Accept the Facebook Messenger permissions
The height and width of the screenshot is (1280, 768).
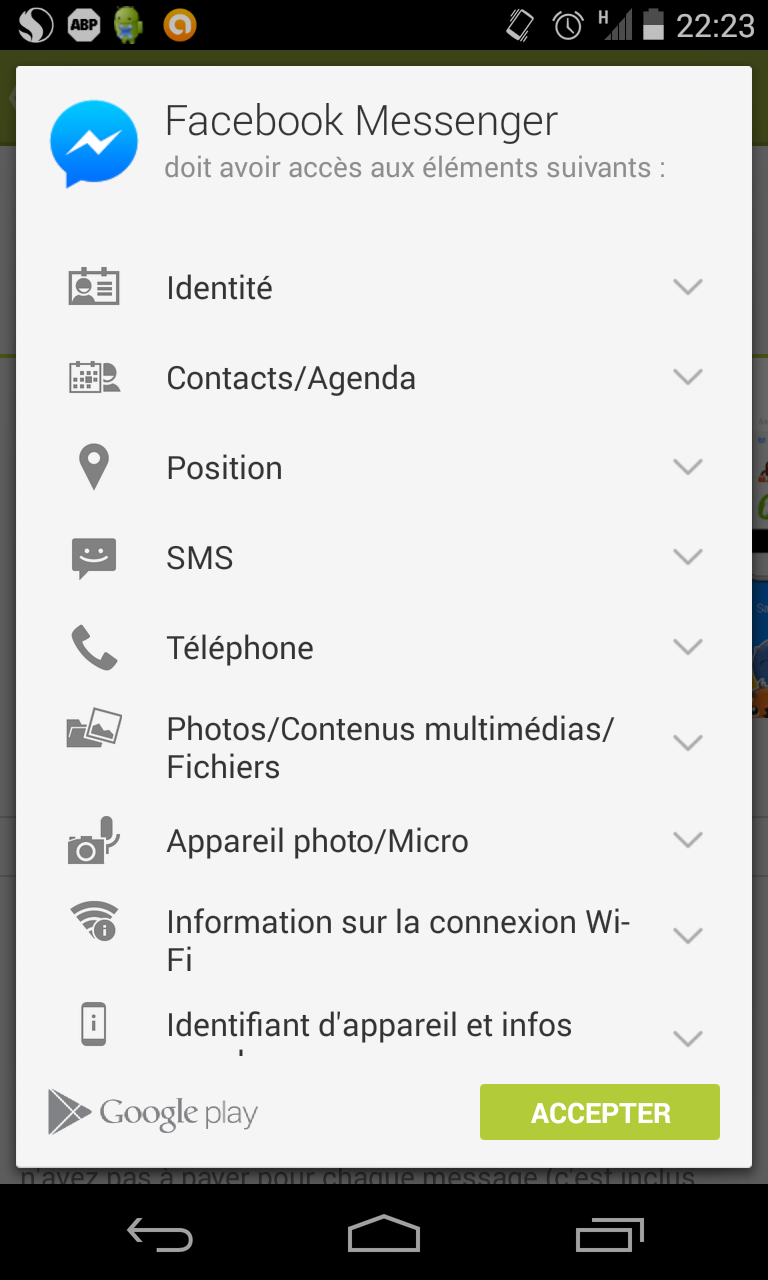click(599, 1112)
